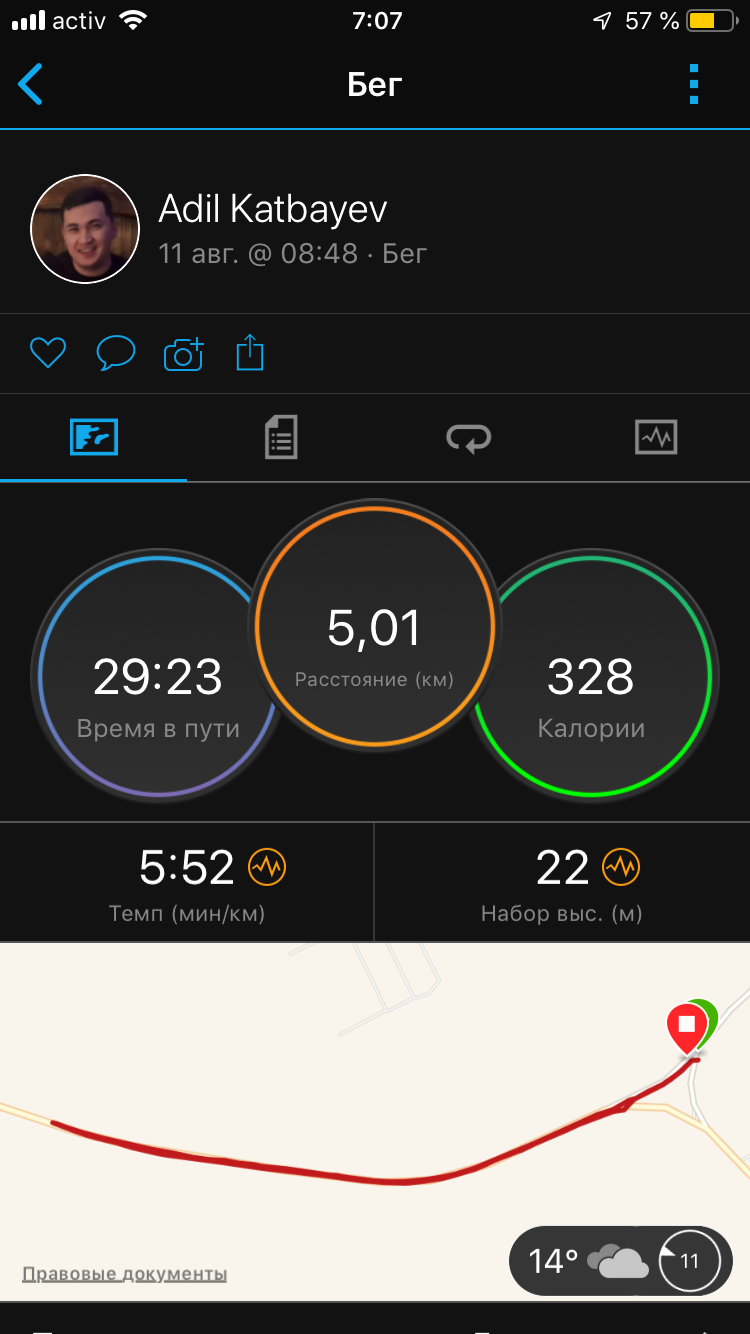The height and width of the screenshot is (1334, 750).
Task: Switch to the laps tab
Action: [468, 438]
